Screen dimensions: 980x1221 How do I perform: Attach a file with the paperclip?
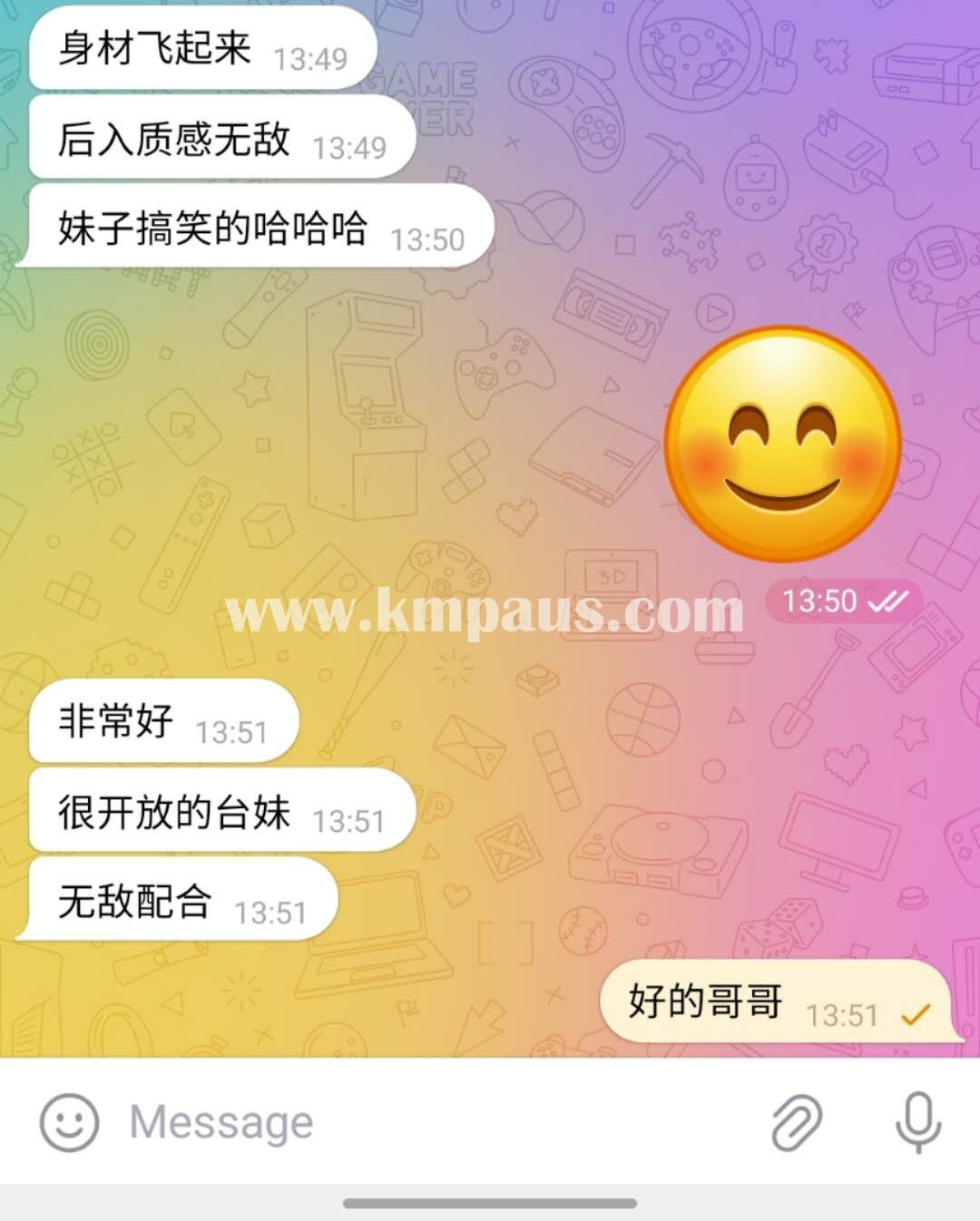click(797, 1122)
